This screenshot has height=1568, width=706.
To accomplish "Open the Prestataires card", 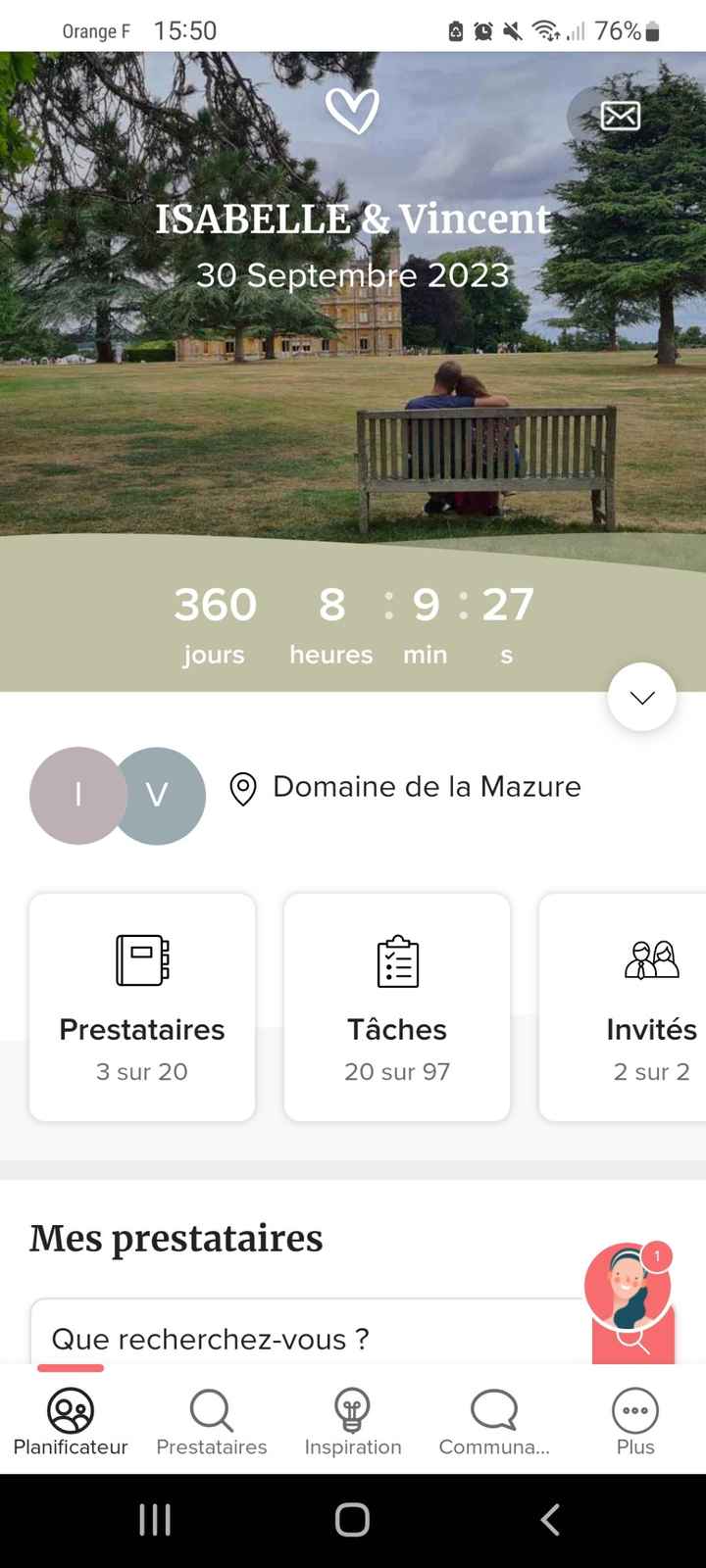I will [x=142, y=1006].
